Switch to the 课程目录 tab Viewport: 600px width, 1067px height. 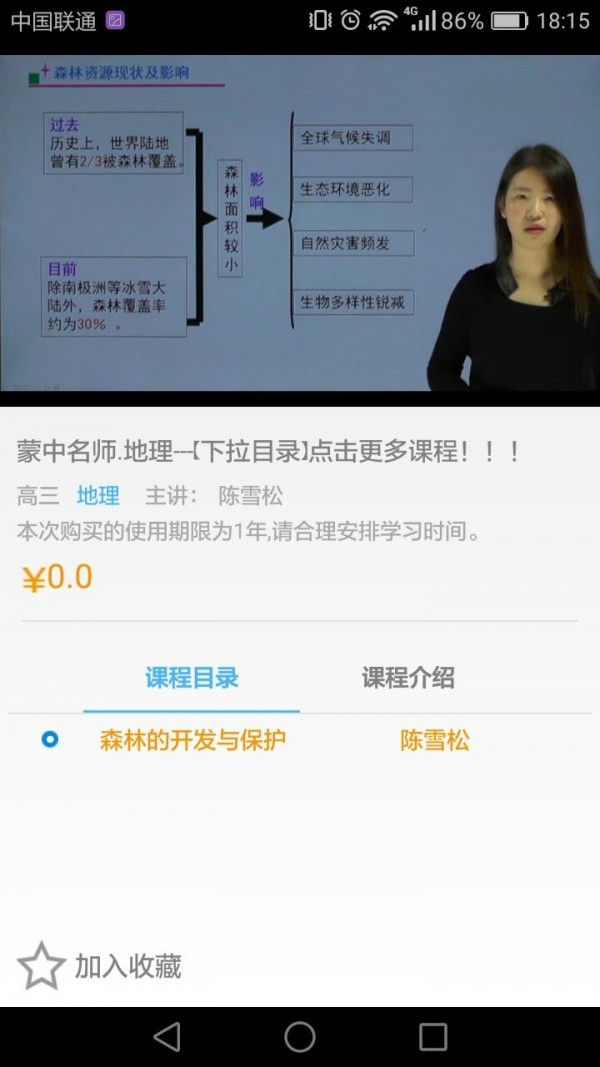point(192,678)
